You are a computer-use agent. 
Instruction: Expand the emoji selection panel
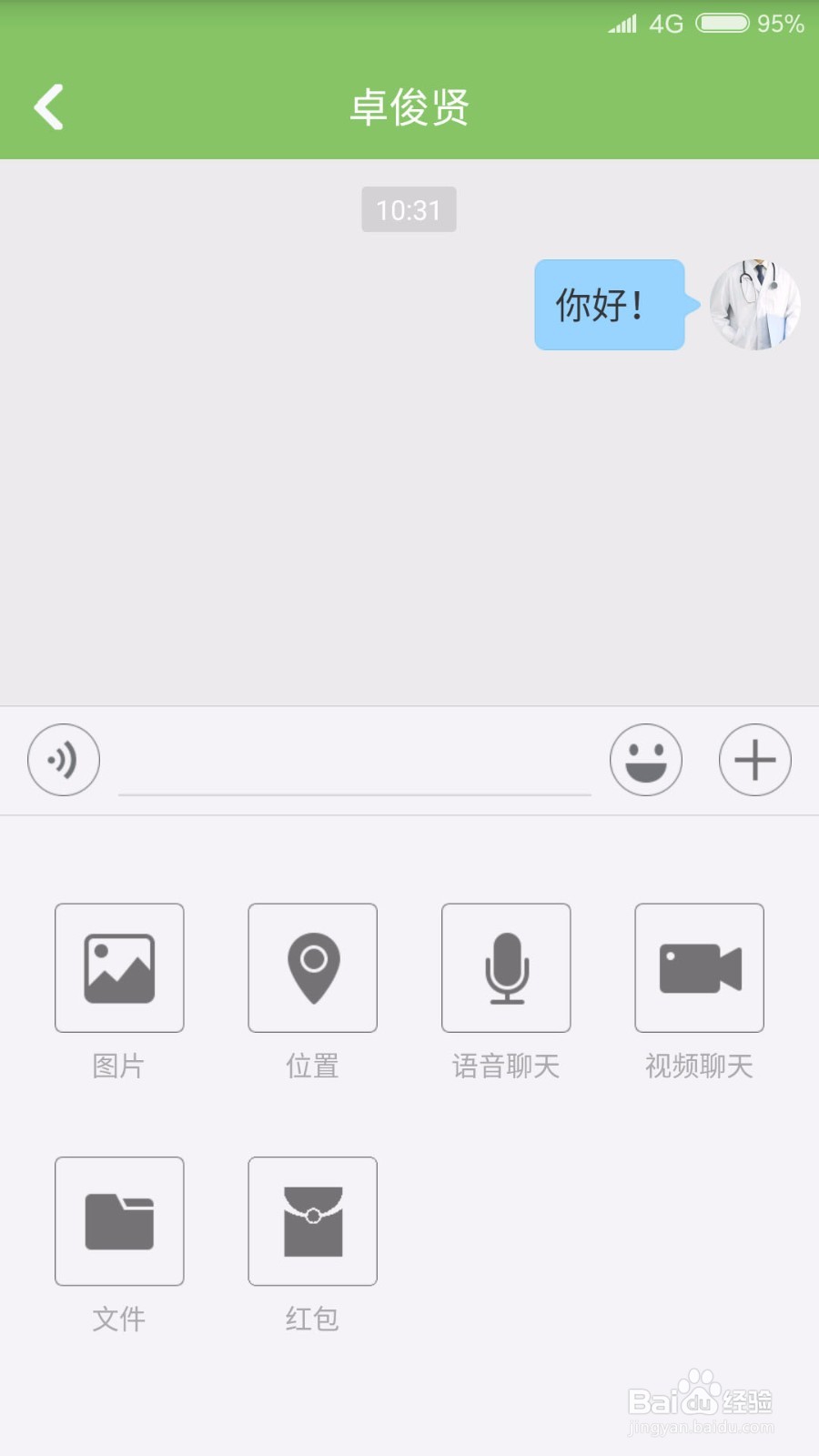[x=646, y=760]
